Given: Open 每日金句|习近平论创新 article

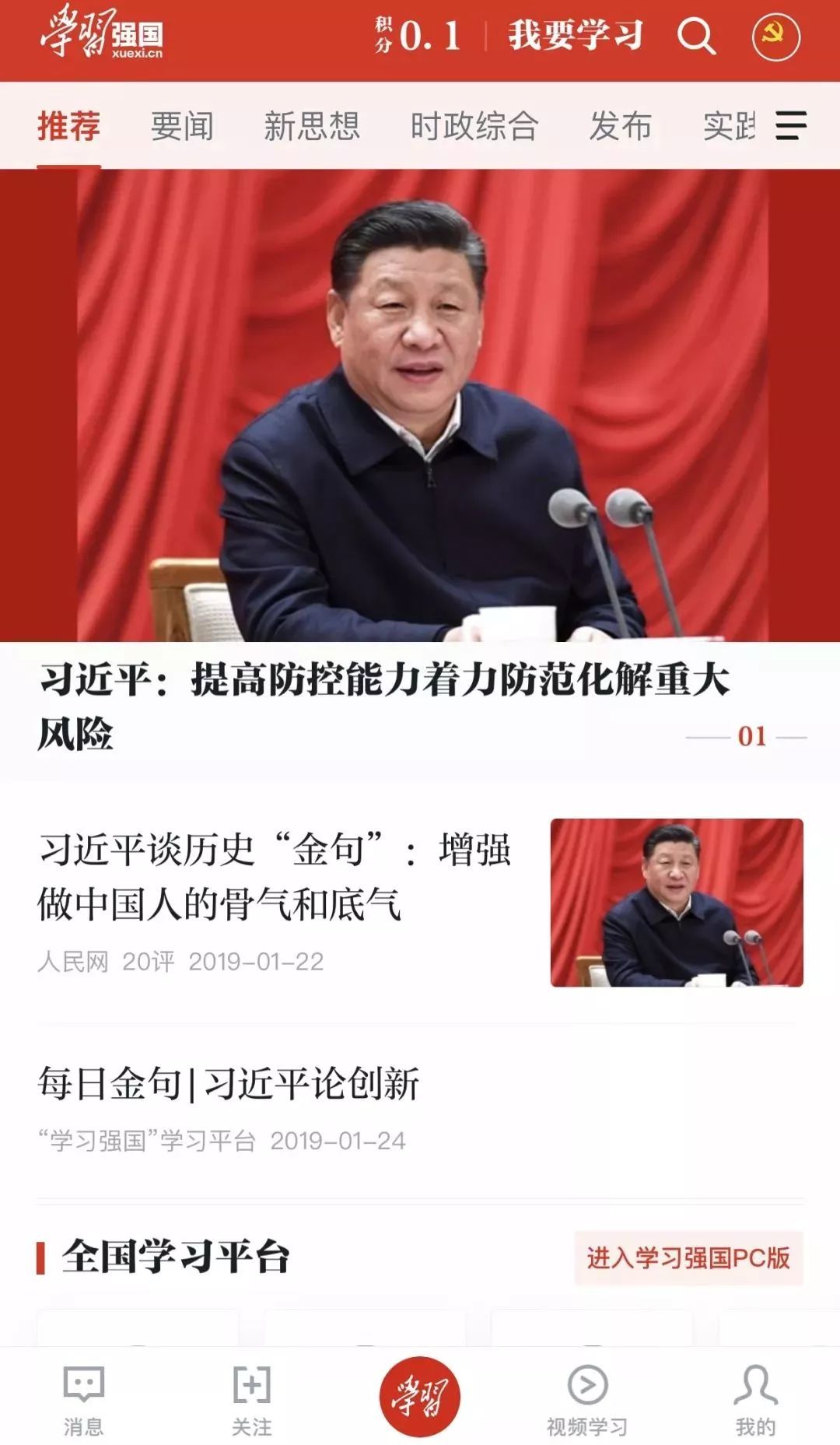Looking at the screenshot, I should (229, 1083).
